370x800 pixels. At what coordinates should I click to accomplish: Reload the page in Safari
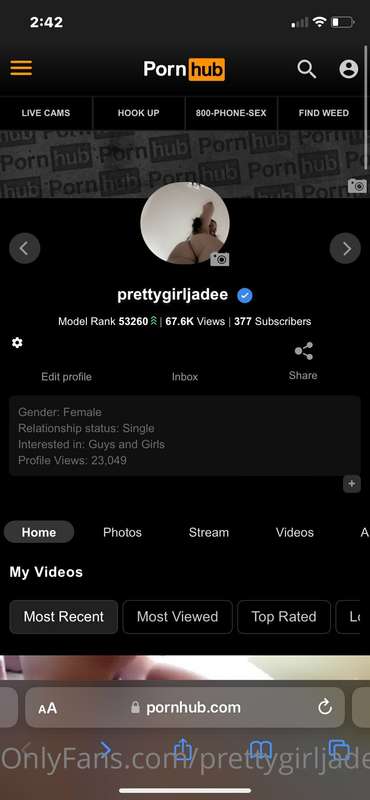(x=325, y=707)
